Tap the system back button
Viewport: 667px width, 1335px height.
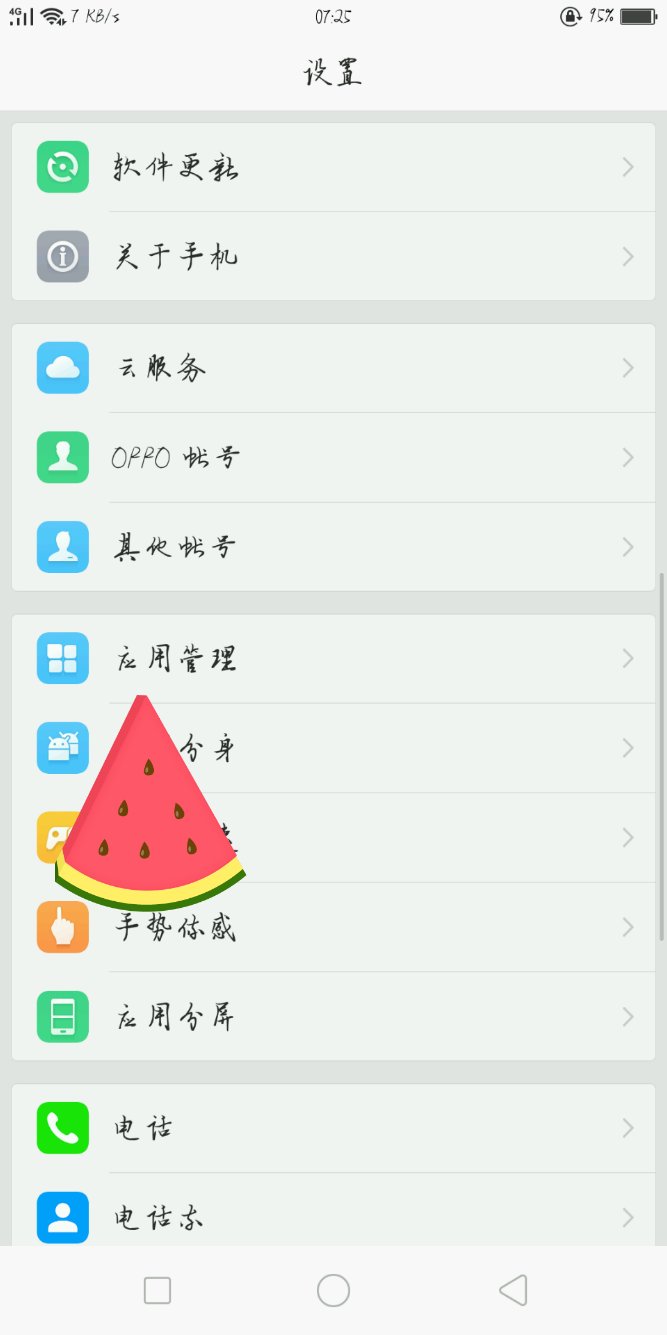point(512,1291)
